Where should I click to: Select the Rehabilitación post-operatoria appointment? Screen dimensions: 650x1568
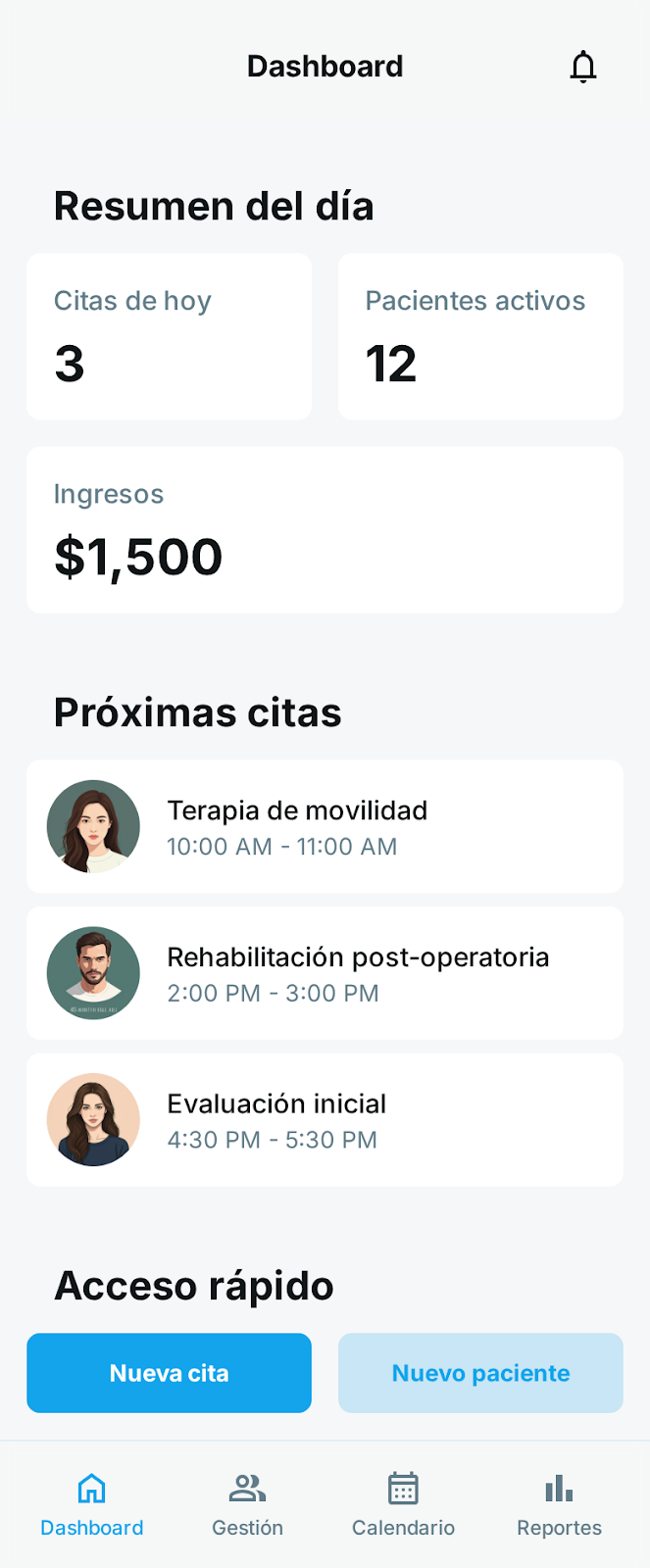tap(325, 973)
